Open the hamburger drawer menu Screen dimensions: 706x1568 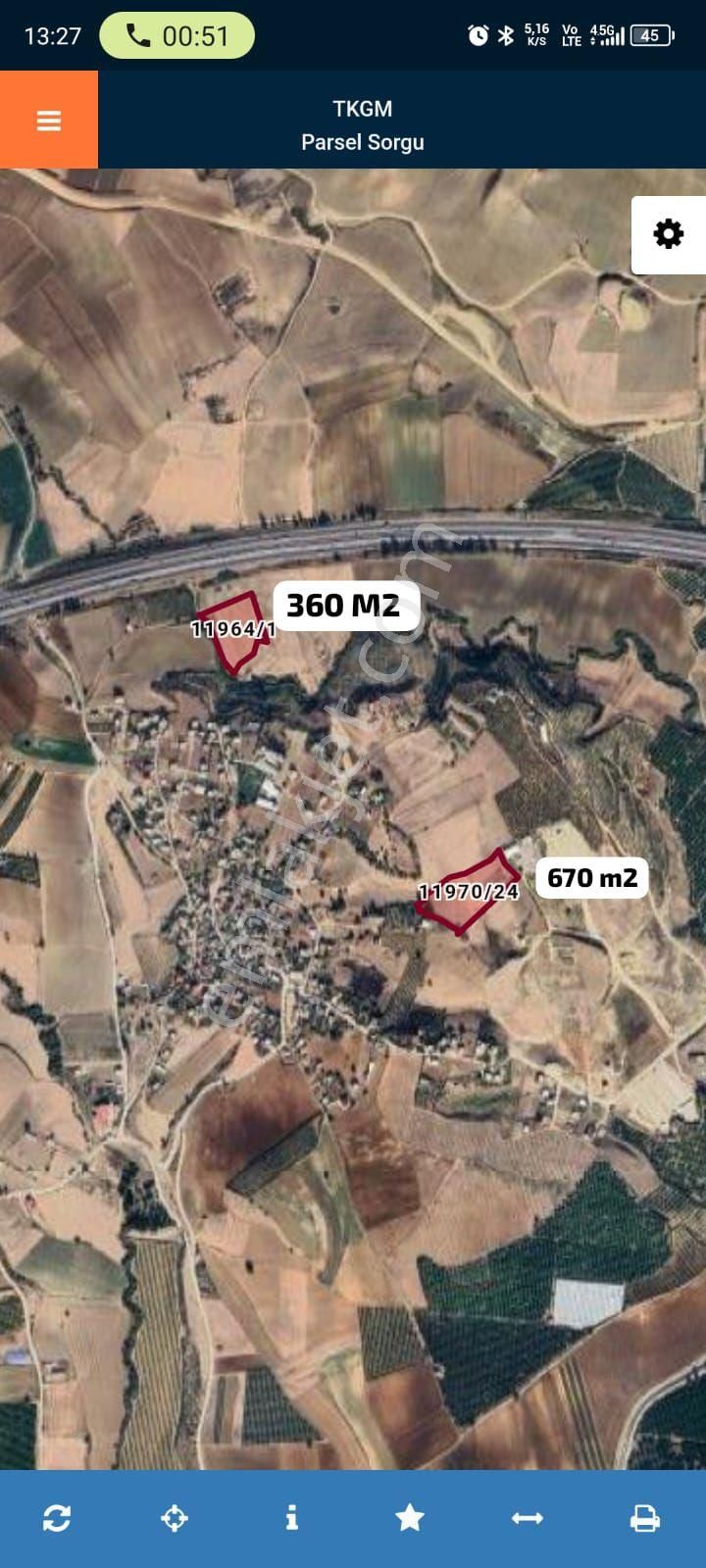(49, 120)
